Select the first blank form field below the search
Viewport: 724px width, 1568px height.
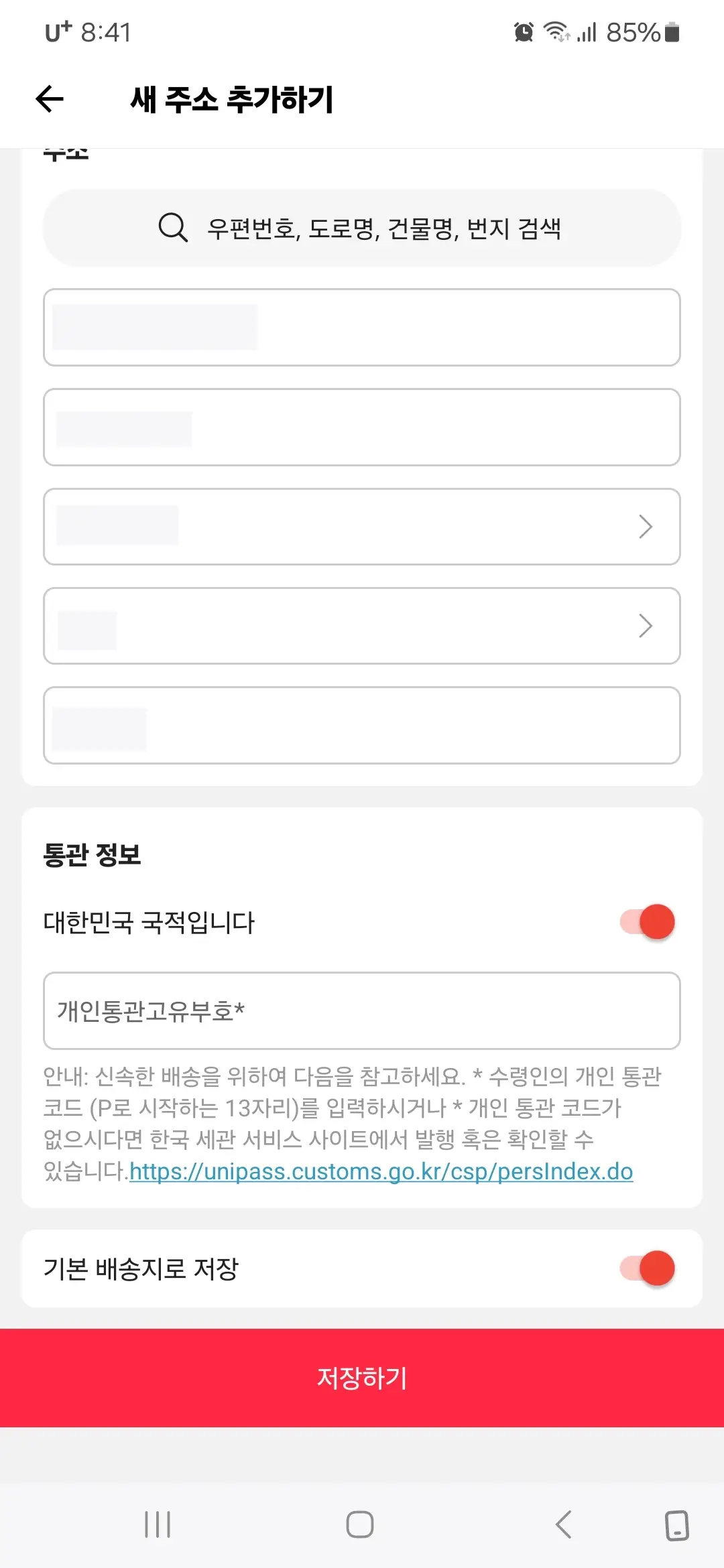pyautogui.click(x=362, y=327)
